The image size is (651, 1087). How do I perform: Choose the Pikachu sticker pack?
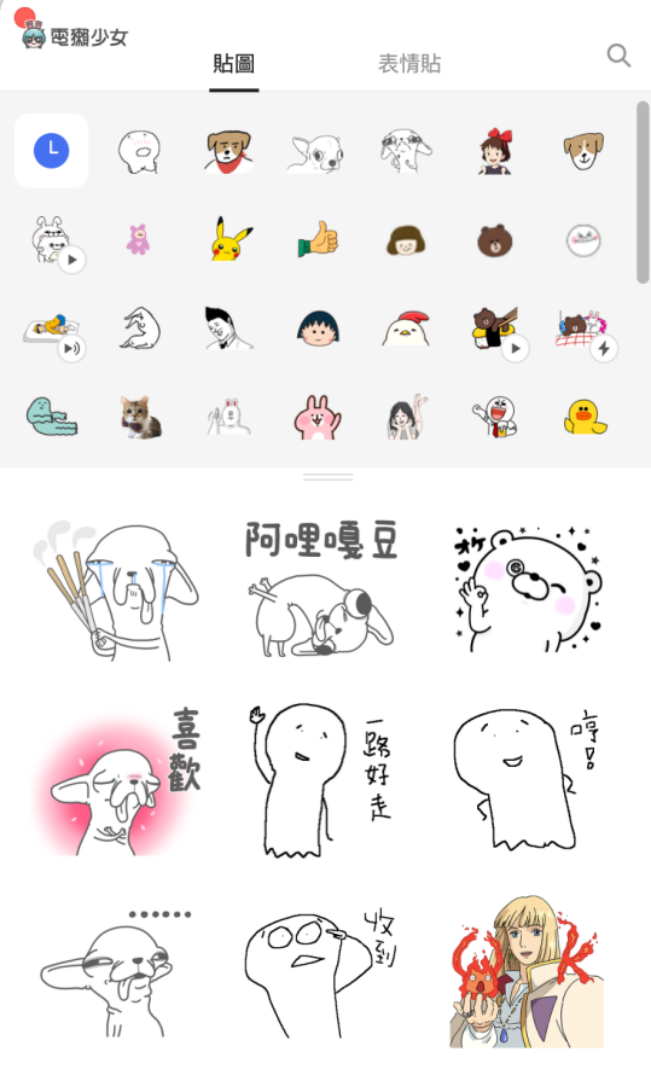[x=232, y=239]
